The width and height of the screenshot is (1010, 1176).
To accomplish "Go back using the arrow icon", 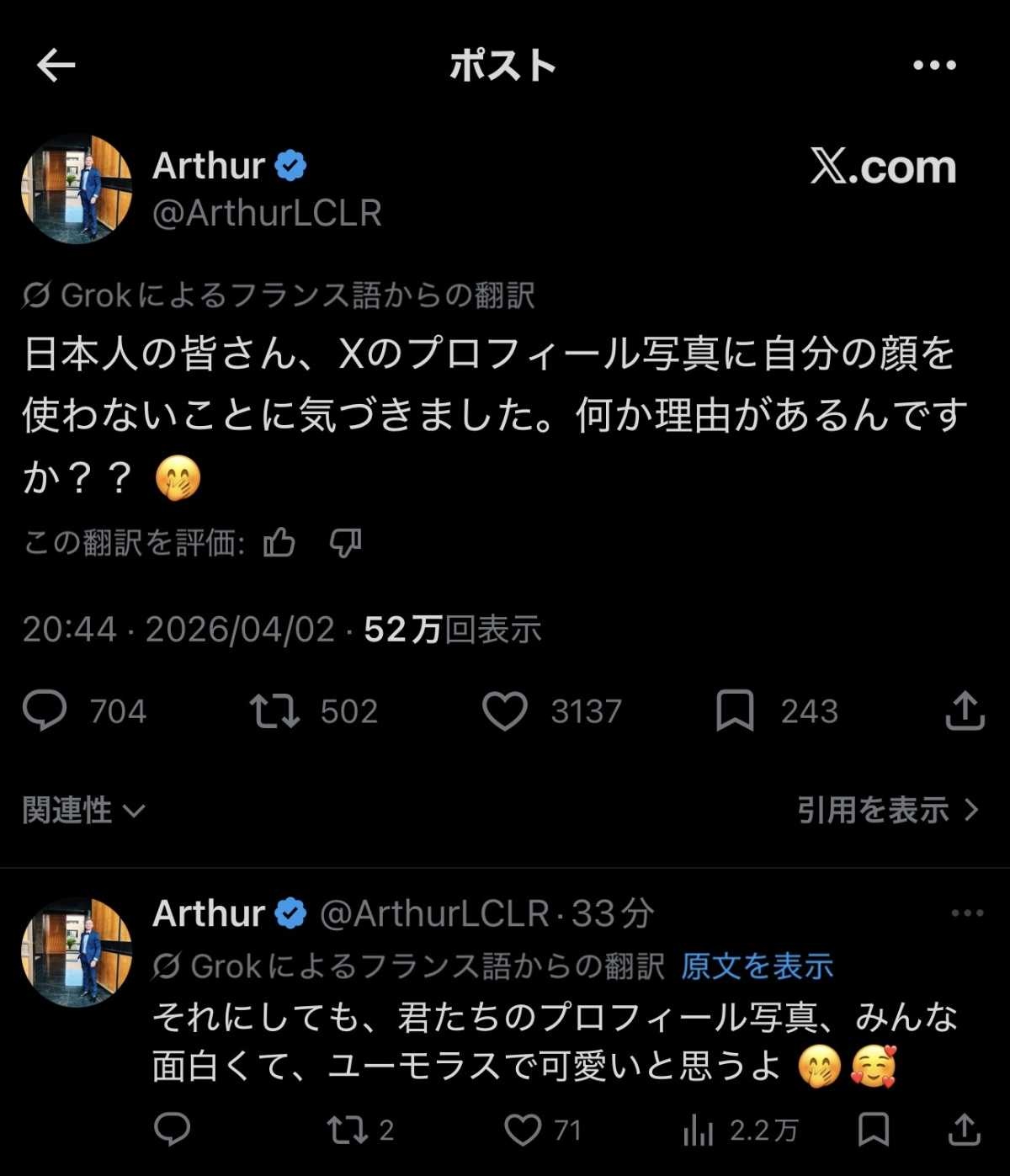I will pyautogui.click(x=56, y=65).
